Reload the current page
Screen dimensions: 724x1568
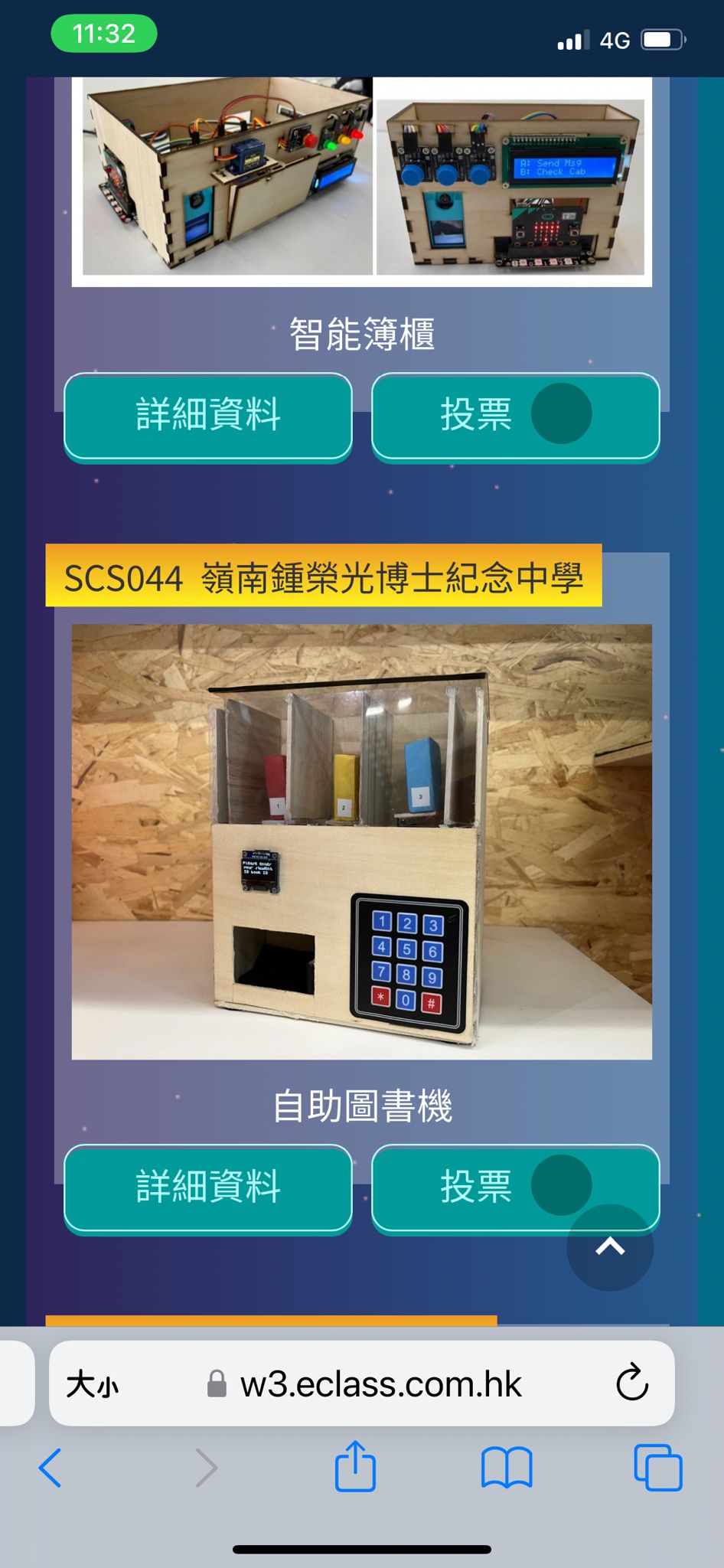pos(632,1383)
